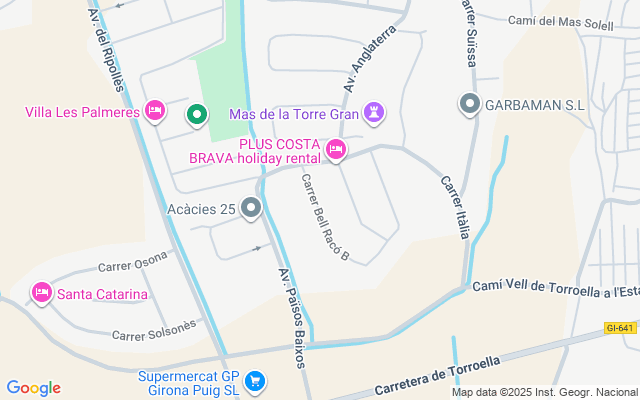Select the green unlabeled place marker

197,114
